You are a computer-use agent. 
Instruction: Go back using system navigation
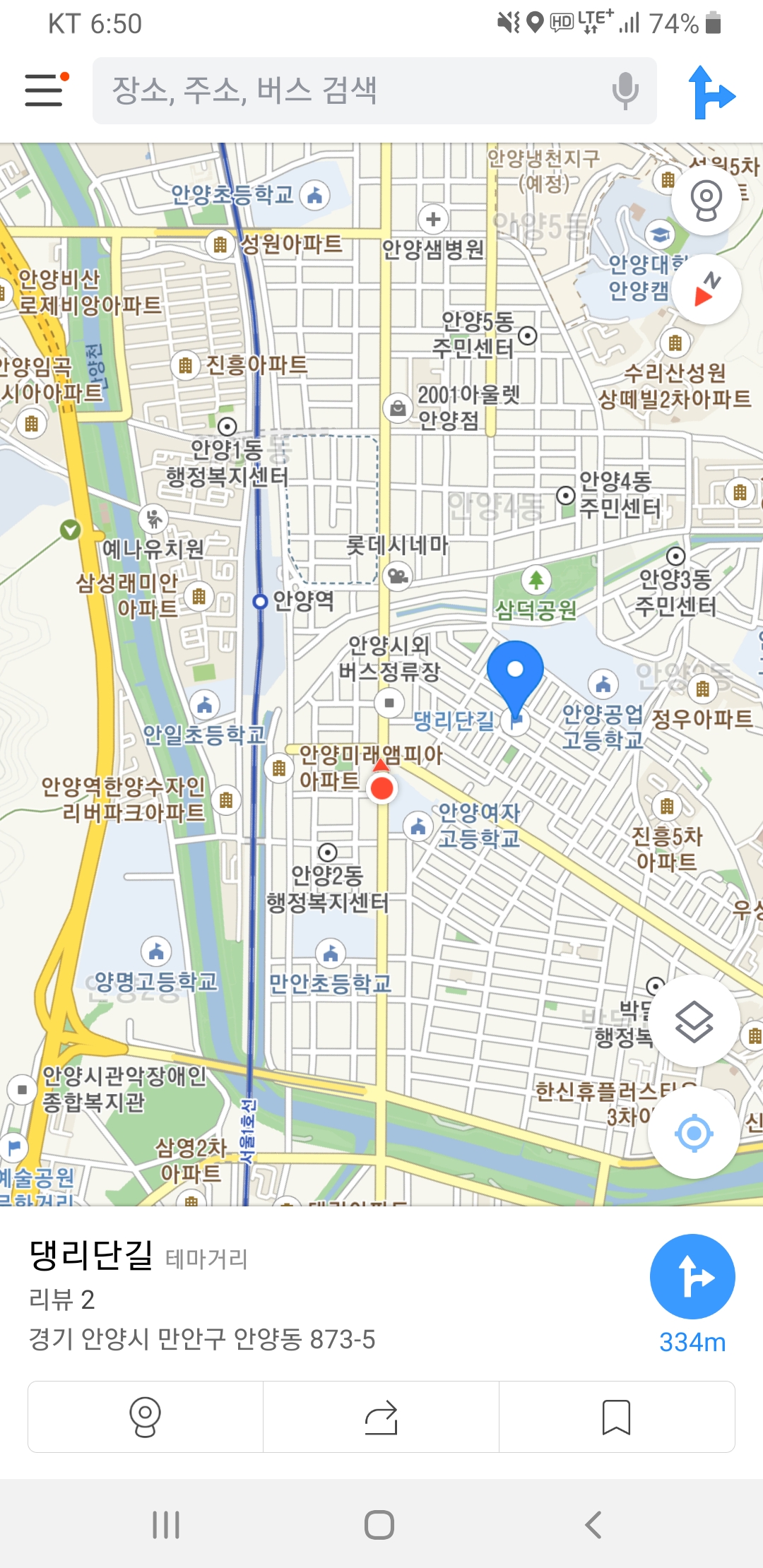(593, 1524)
